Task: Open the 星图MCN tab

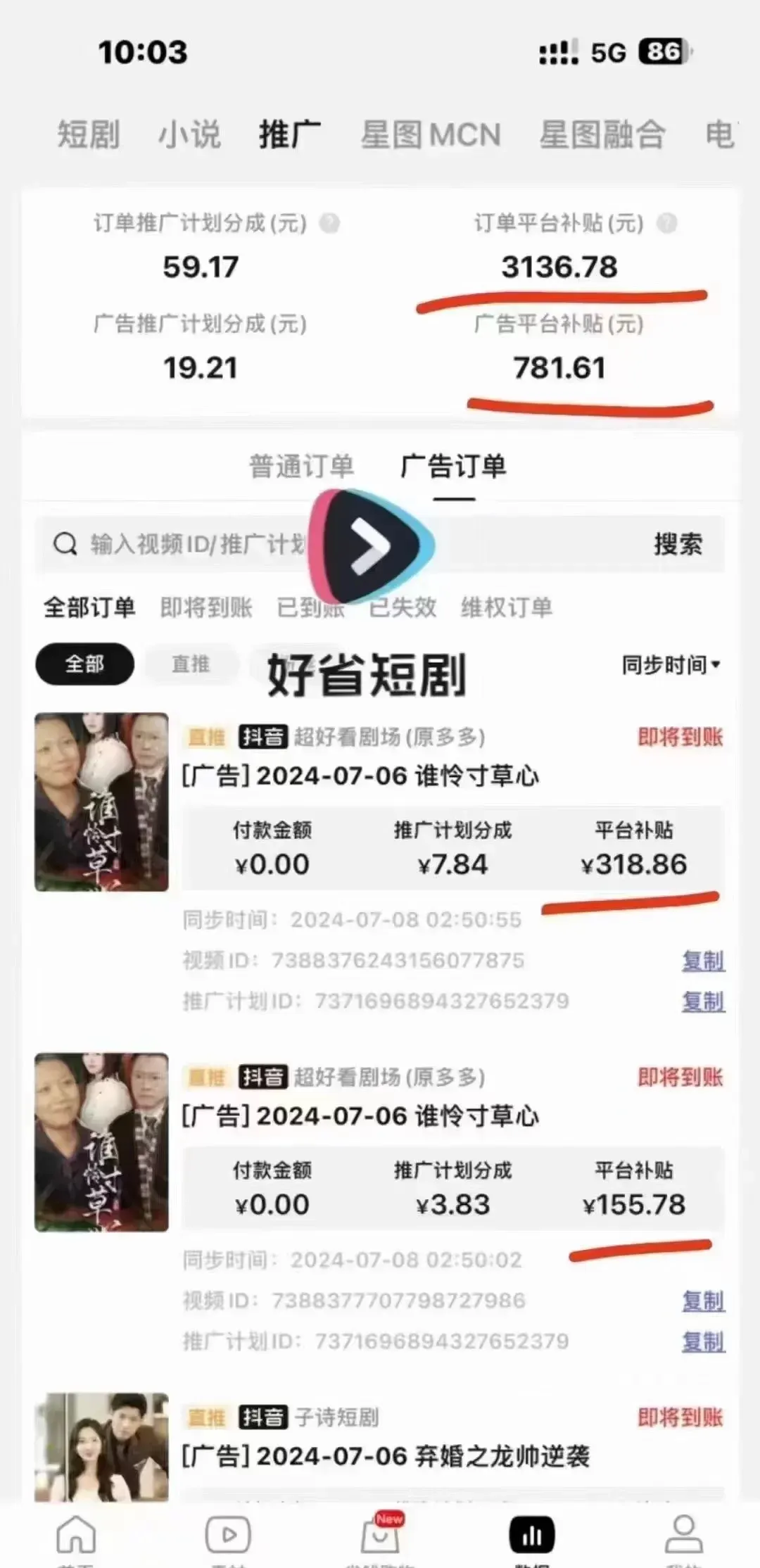Action: pyautogui.click(x=430, y=134)
